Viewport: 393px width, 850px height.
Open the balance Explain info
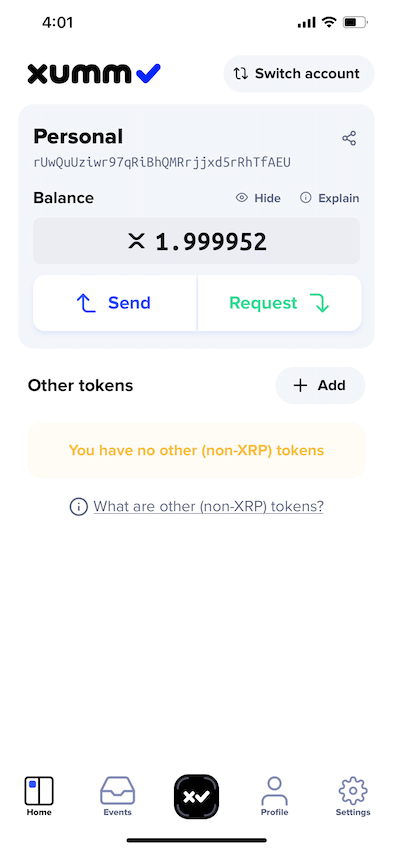point(330,198)
